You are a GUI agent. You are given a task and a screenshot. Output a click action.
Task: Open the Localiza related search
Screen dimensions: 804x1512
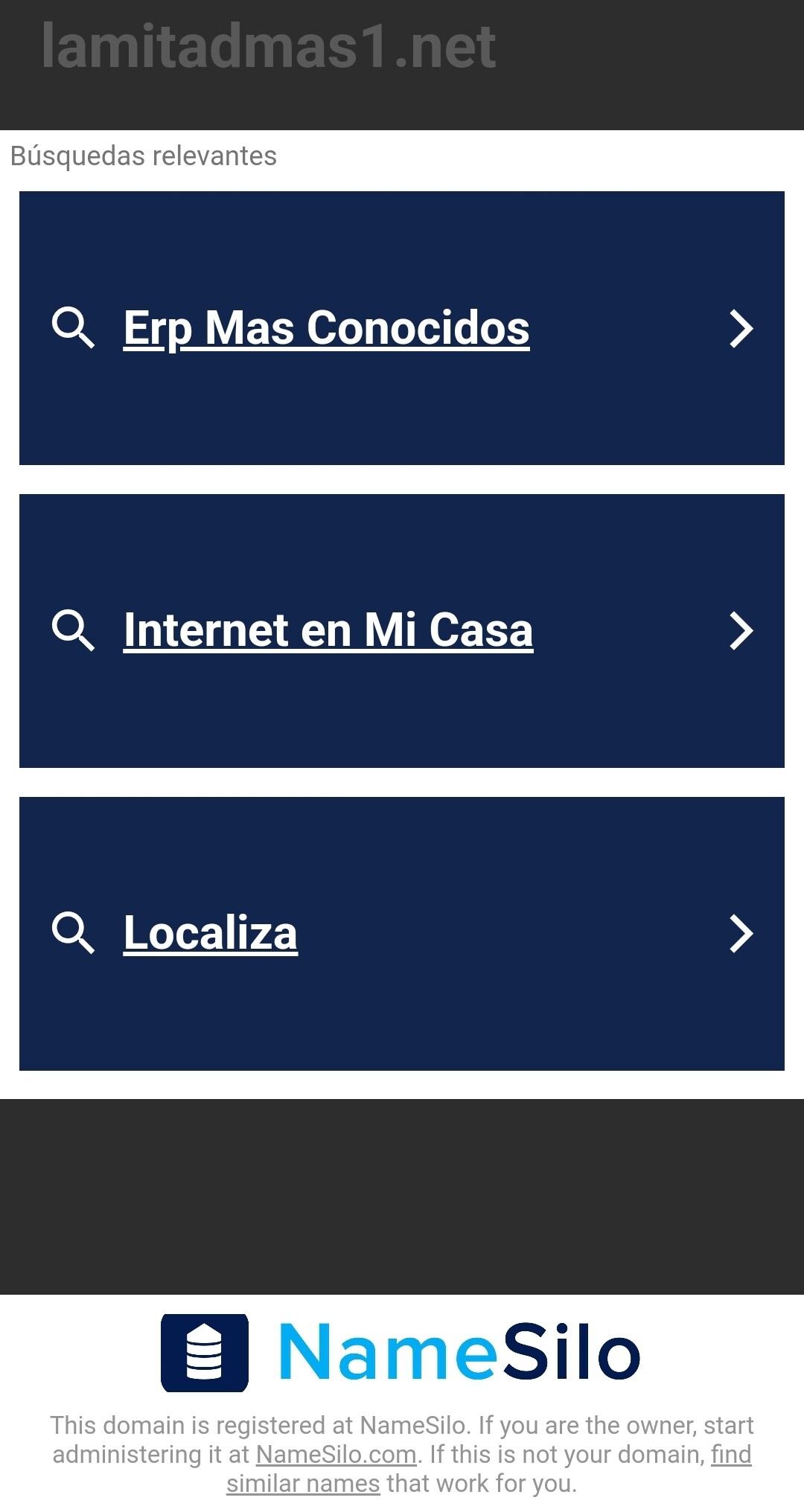click(402, 934)
